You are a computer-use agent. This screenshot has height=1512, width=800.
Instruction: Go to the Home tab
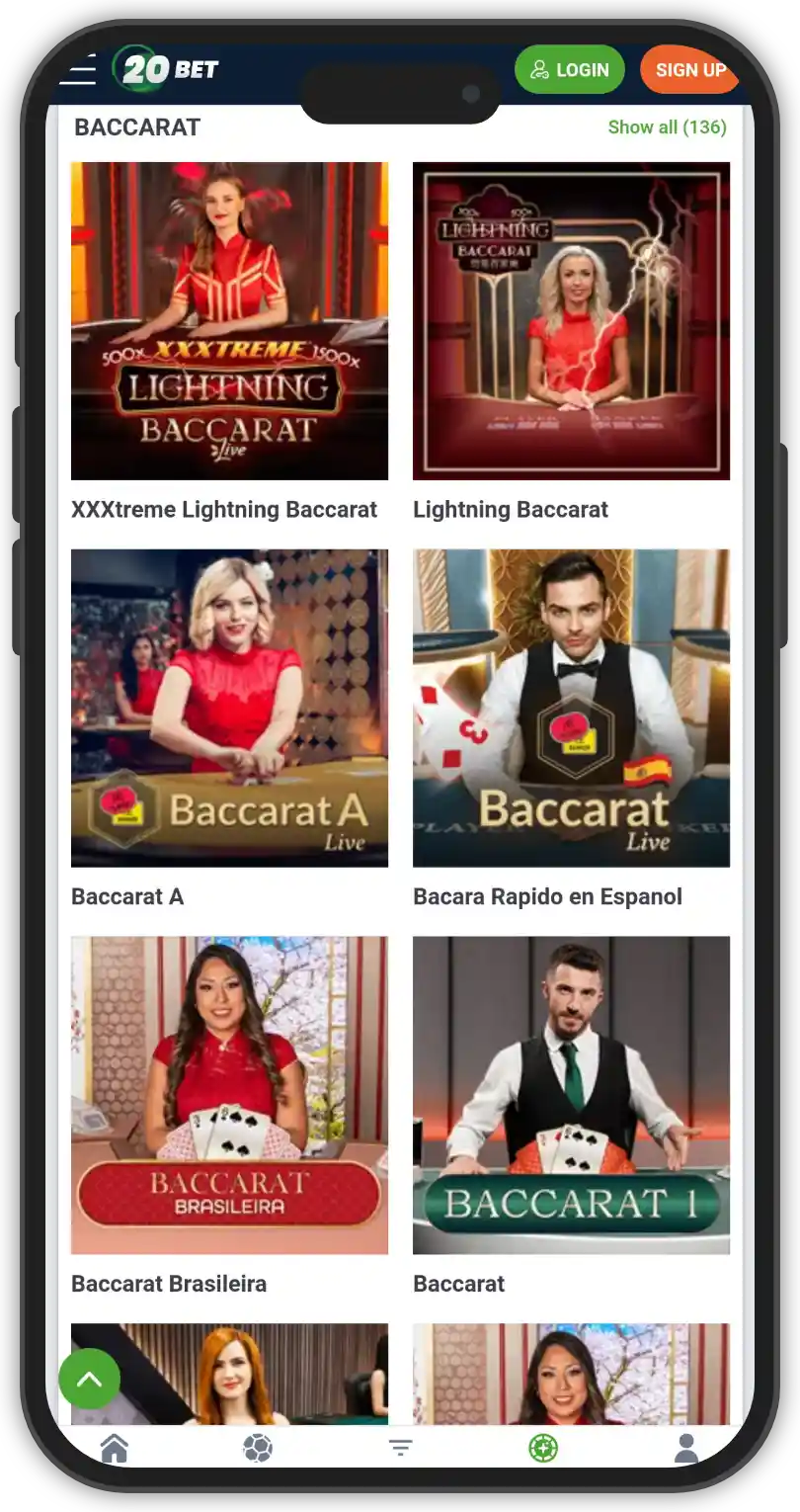tap(115, 1449)
